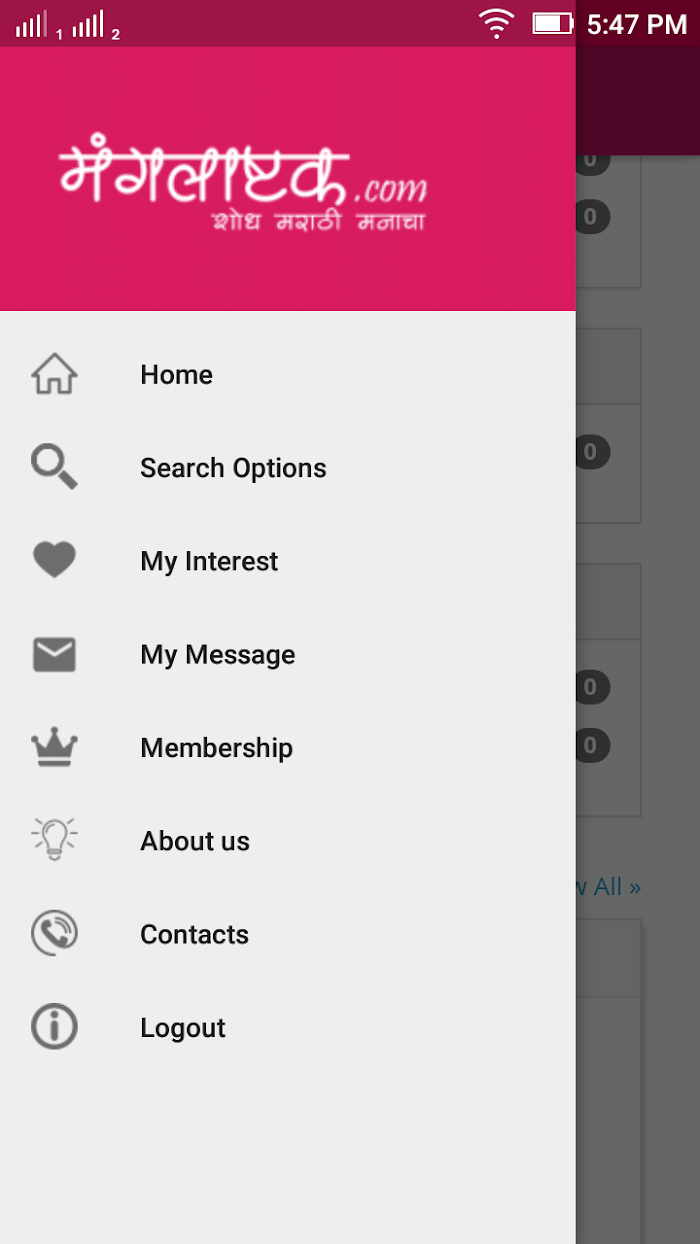Go to Home from the drawer
The height and width of the screenshot is (1244, 700).
[288, 374]
